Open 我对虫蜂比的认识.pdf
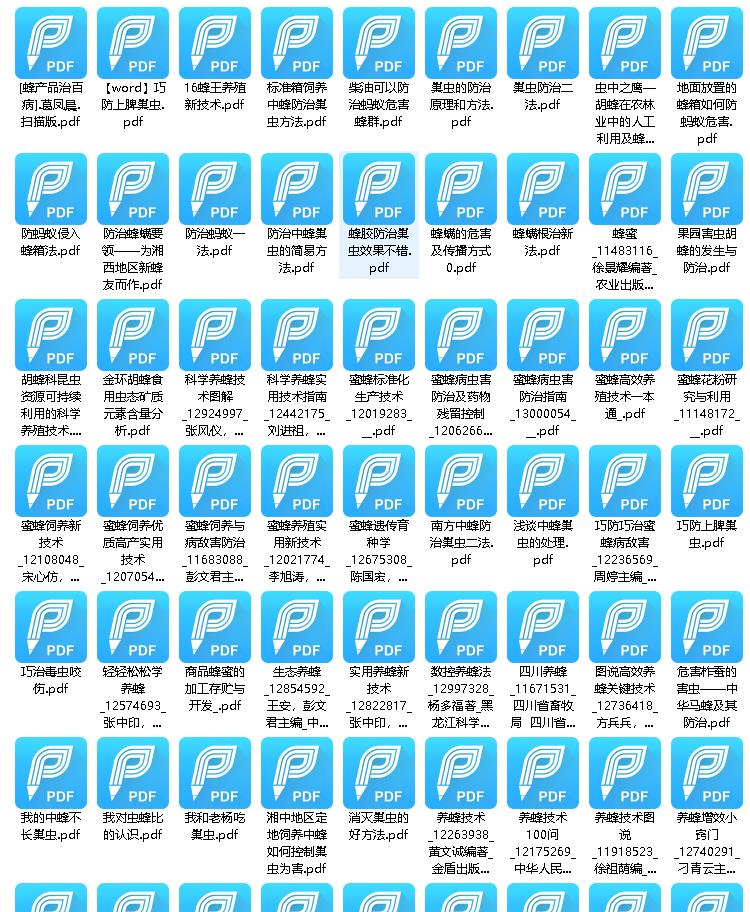Viewport: 750px width, 912px height. pos(133,774)
